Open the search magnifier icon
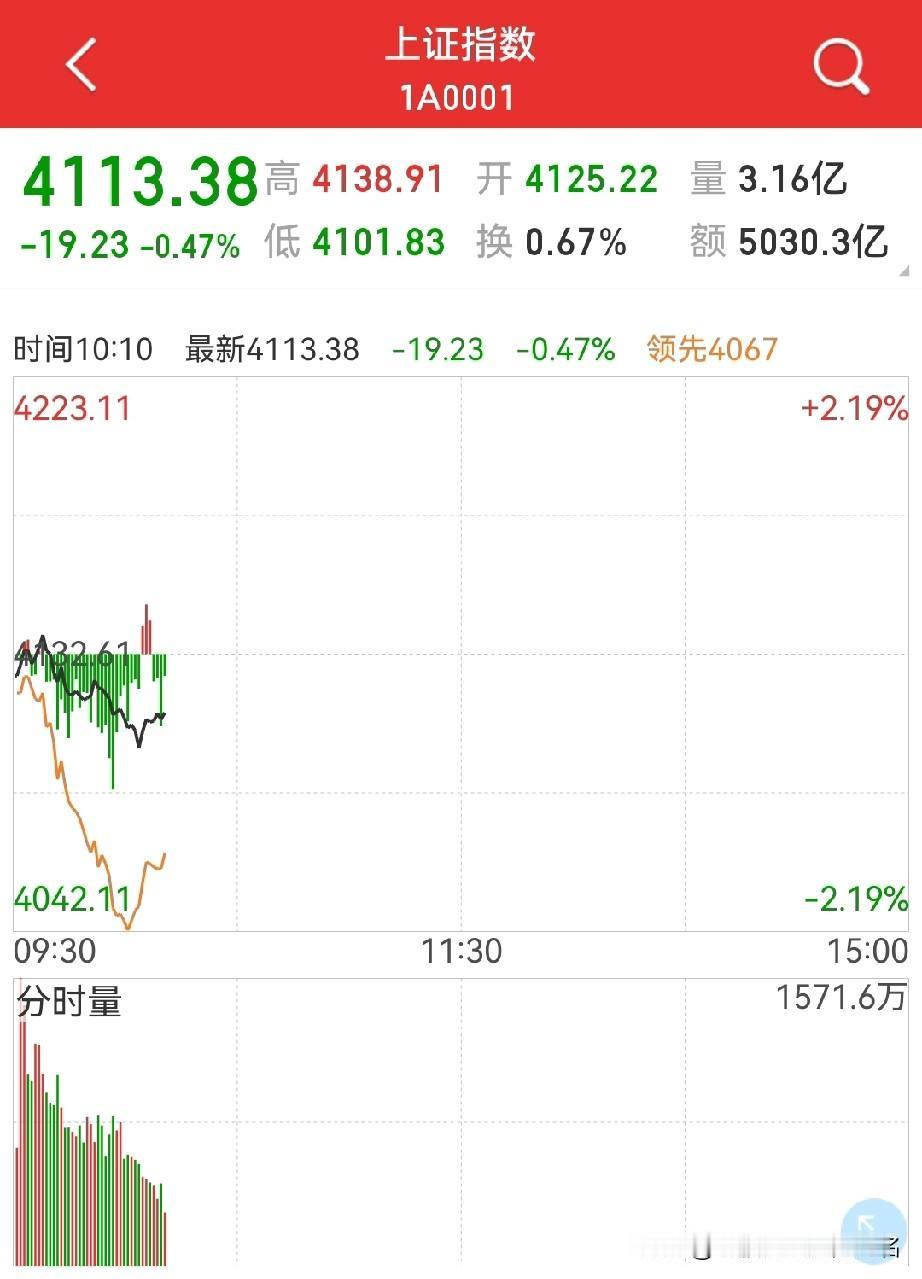Image resolution: width=922 pixels, height=1279 pixels. (x=839, y=64)
